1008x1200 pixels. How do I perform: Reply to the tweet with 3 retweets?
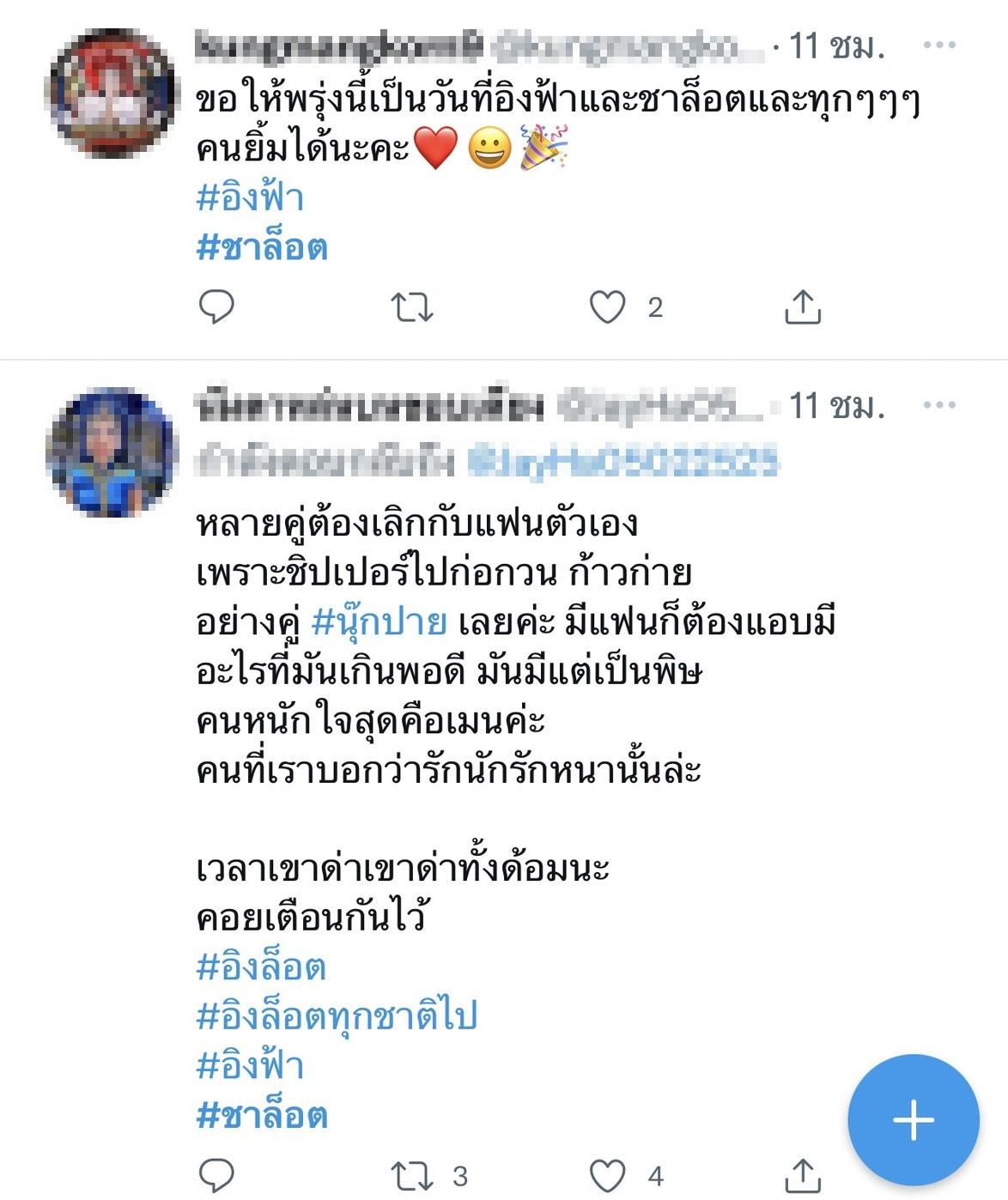point(216,1174)
